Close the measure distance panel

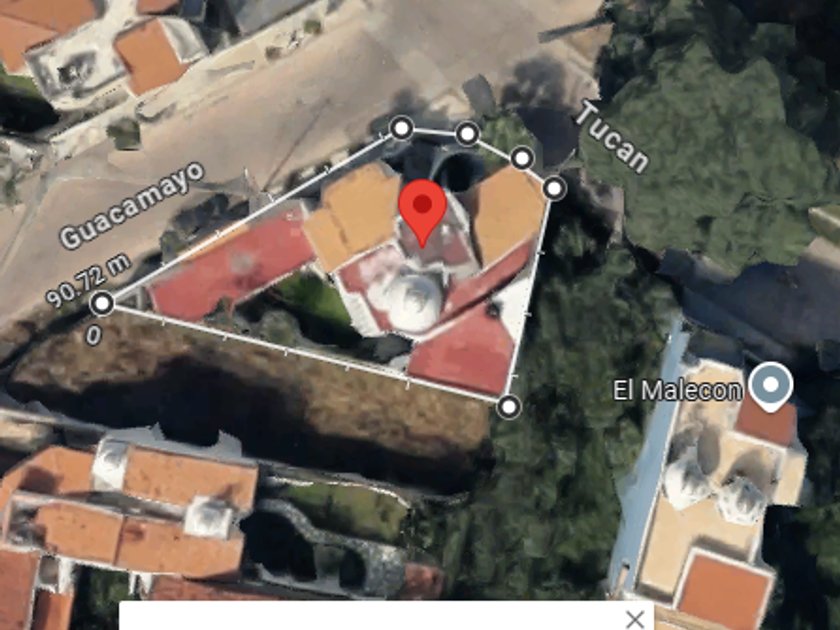pyautogui.click(x=635, y=619)
